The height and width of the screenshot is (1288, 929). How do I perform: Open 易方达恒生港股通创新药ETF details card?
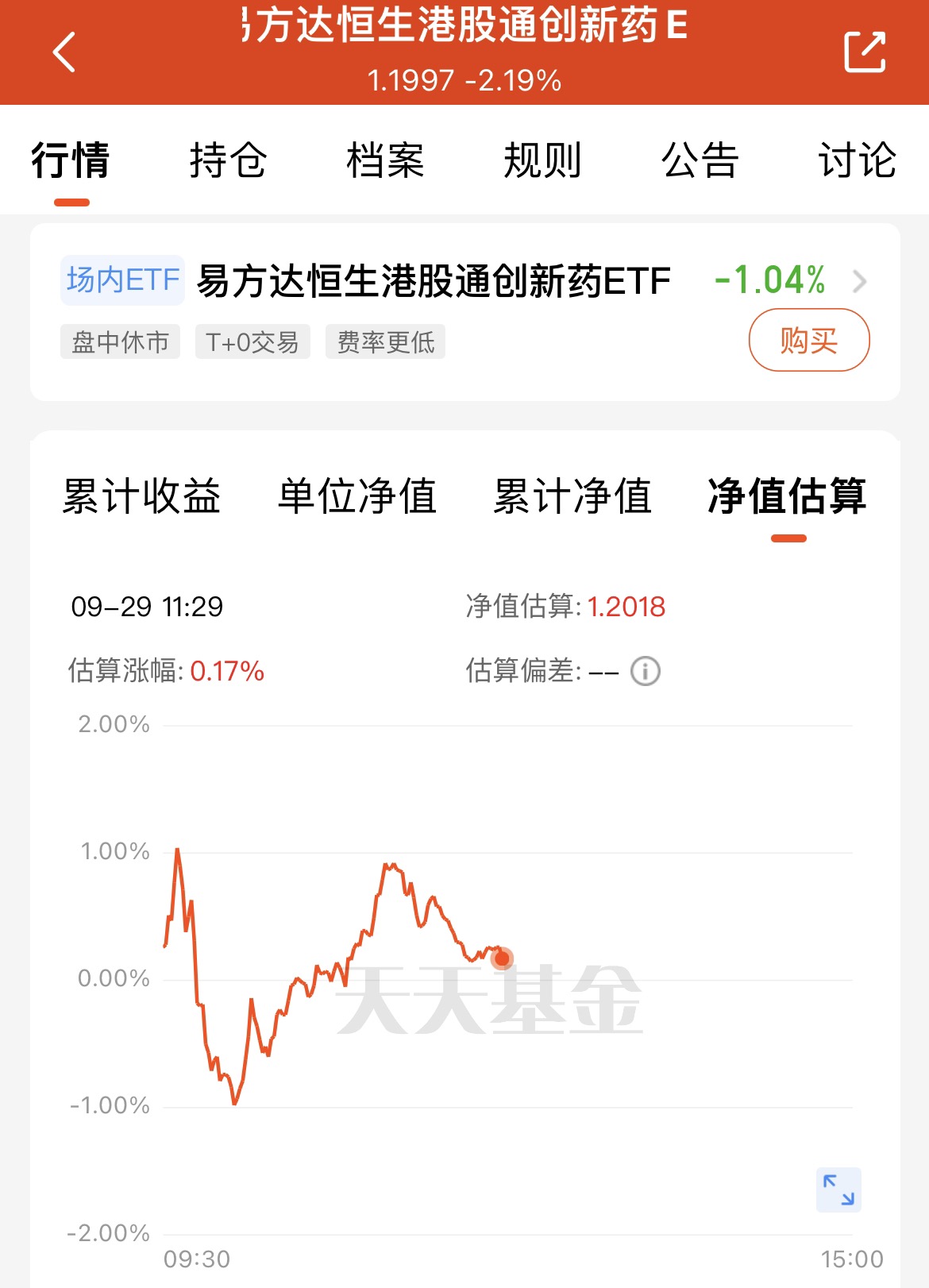465,312
